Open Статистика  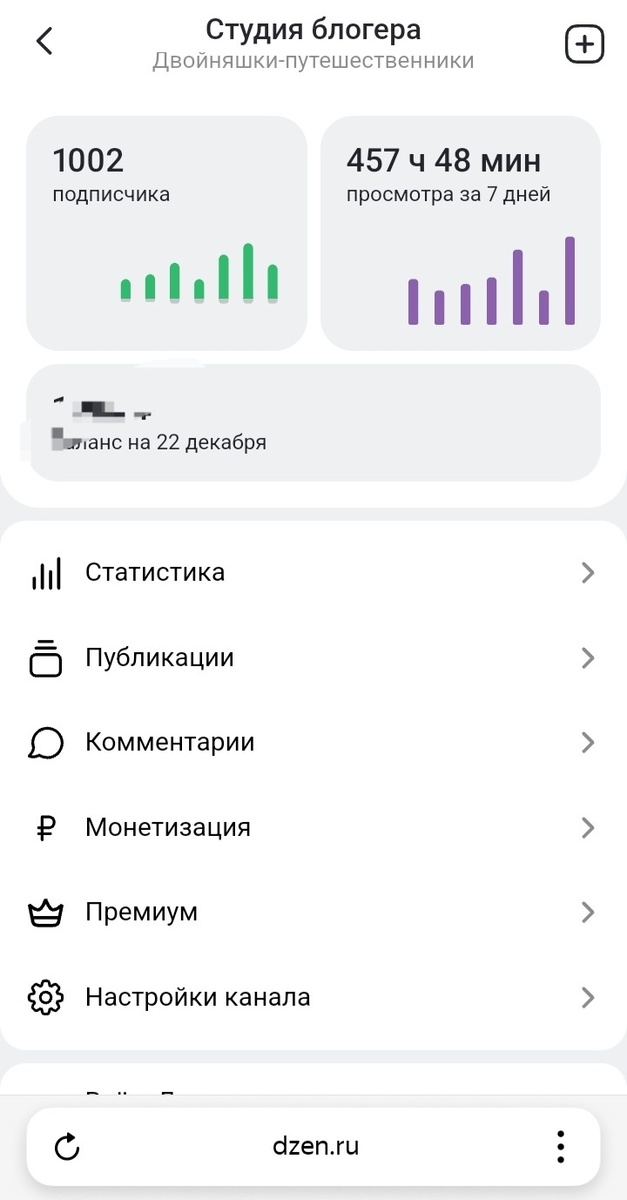(312, 573)
